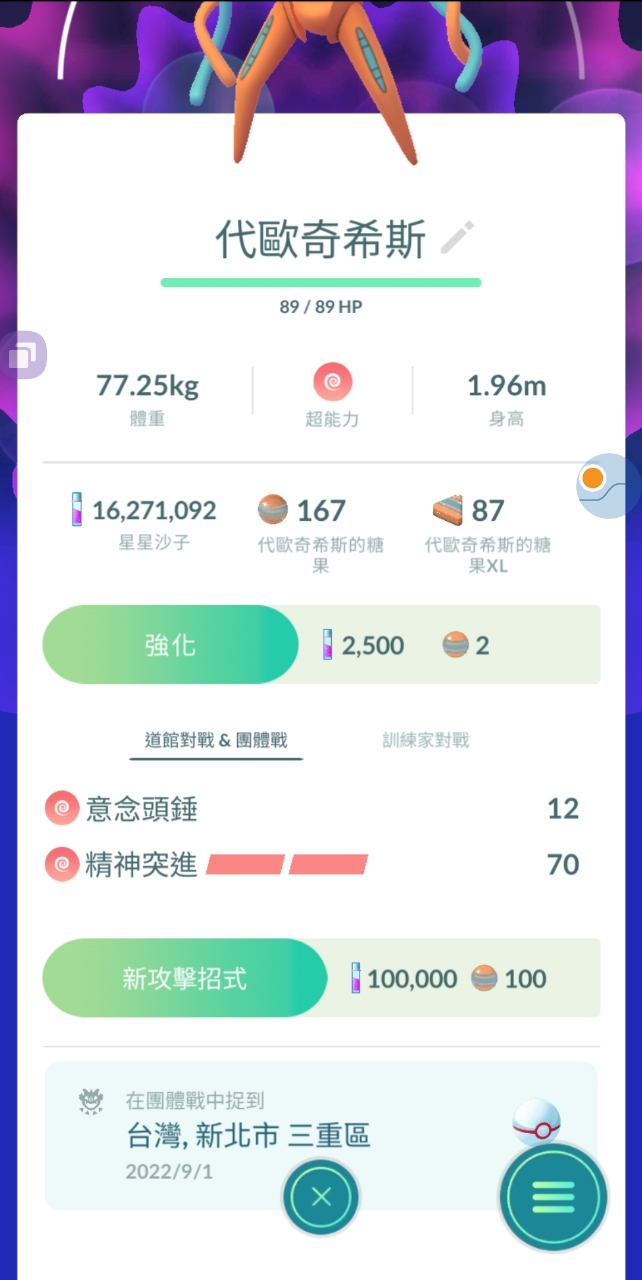Close the Pokémon detail screen
642x1280 pixels.
(x=321, y=1197)
